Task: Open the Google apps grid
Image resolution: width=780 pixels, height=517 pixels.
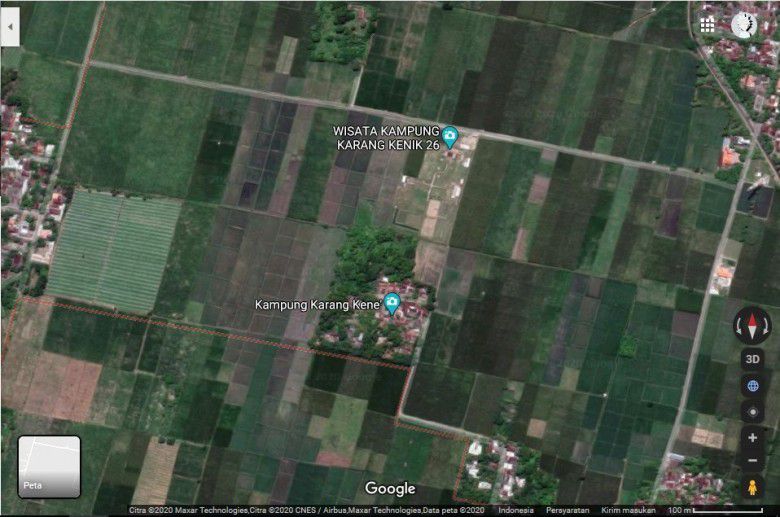Action: click(708, 24)
